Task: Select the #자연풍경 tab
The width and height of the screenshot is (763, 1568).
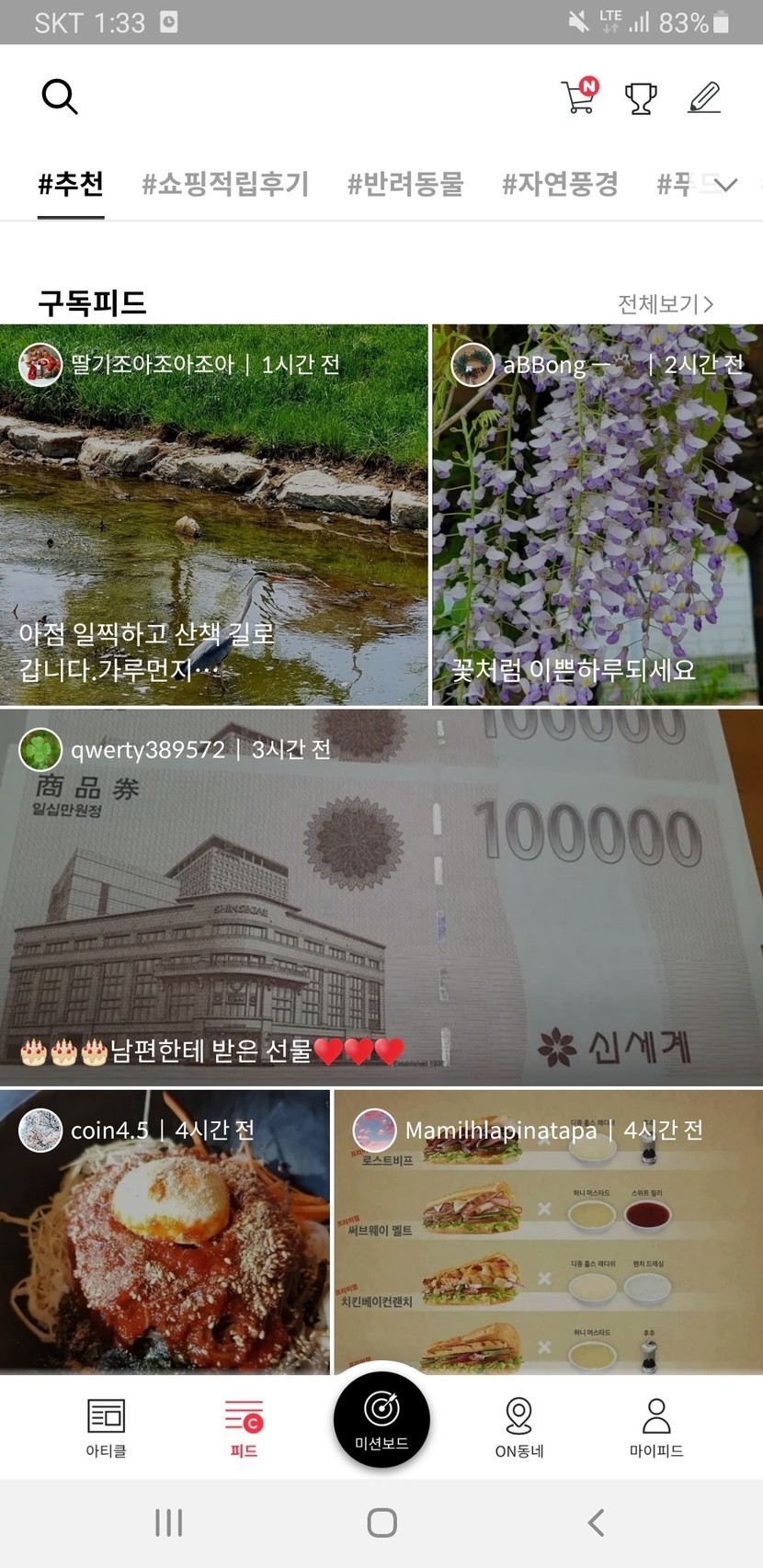Action: coord(560,184)
